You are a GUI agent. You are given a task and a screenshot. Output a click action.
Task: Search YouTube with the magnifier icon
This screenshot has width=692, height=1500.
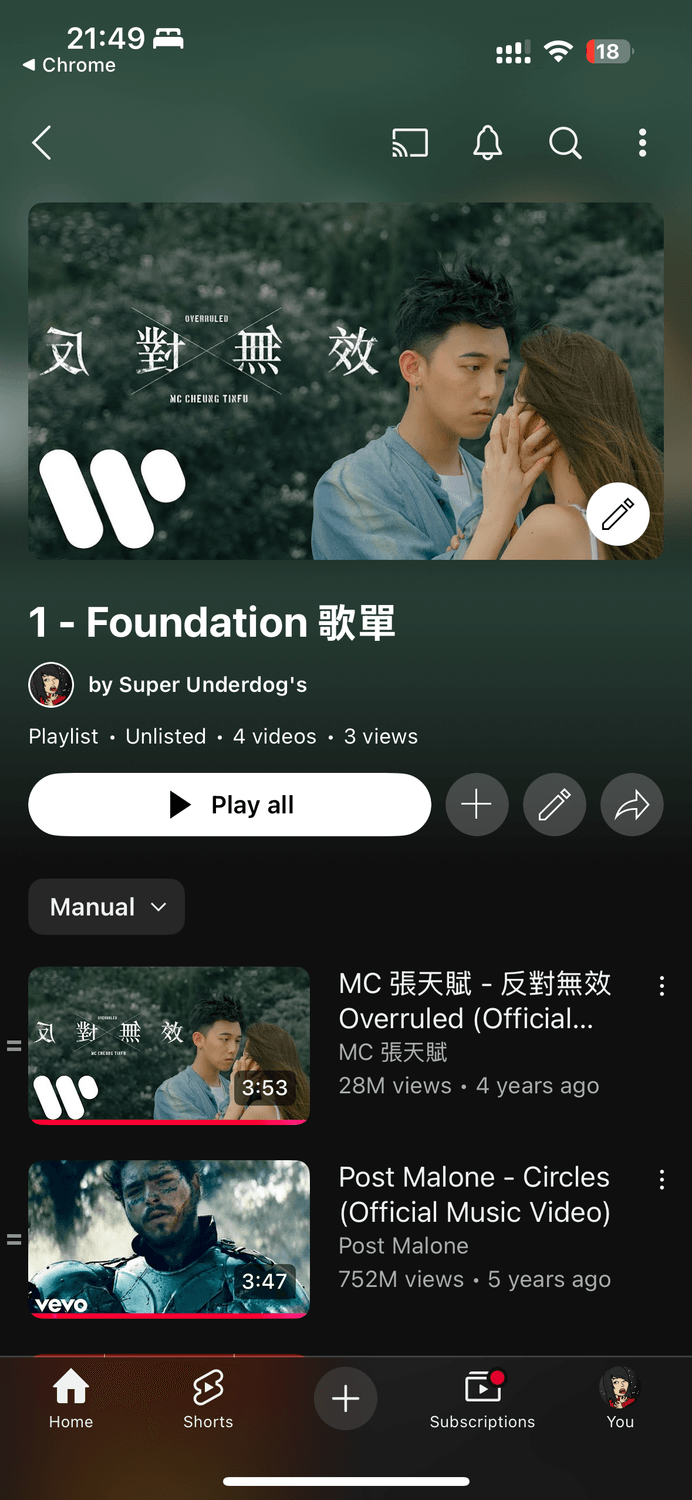pyautogui.click(x=565, y=143)
